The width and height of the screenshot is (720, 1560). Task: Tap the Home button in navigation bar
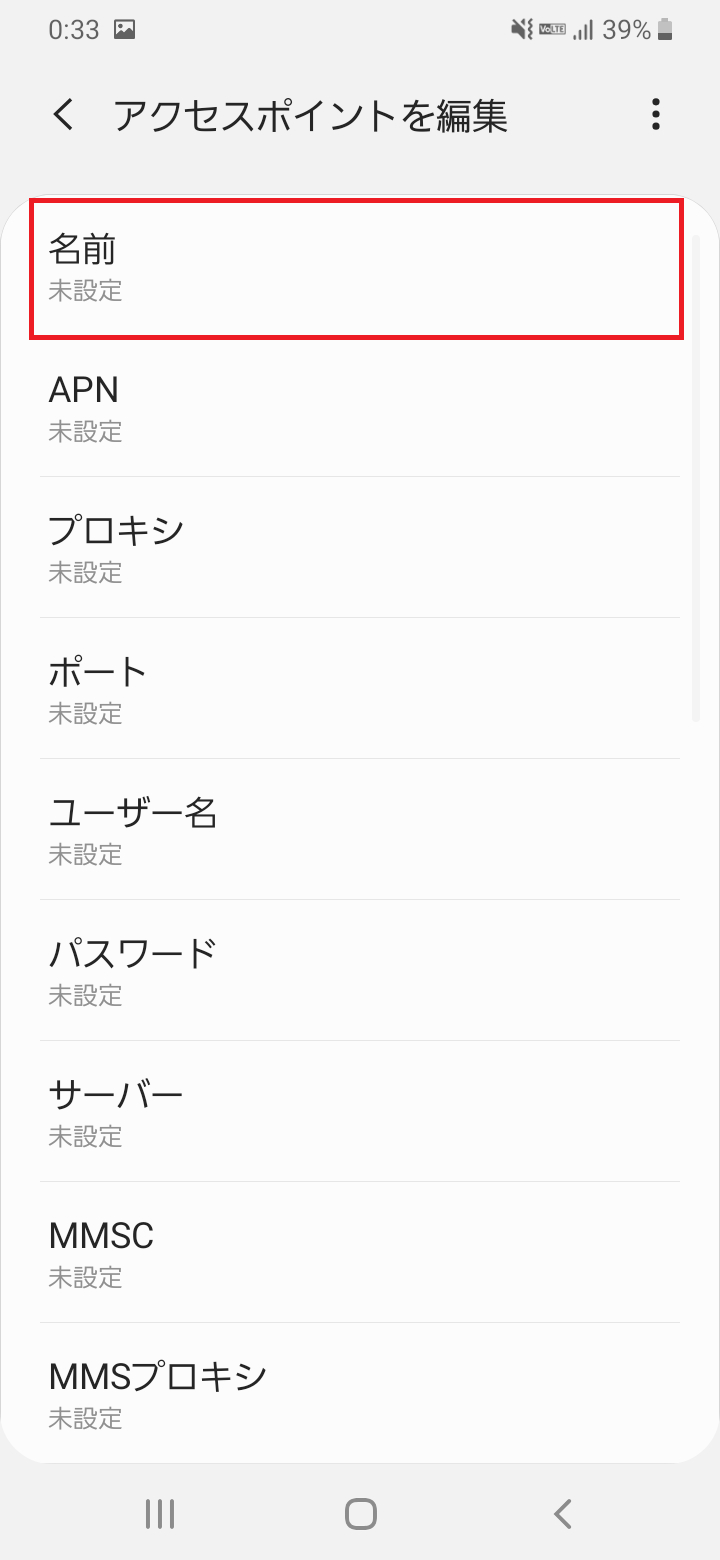click(x=360, y=1513)
